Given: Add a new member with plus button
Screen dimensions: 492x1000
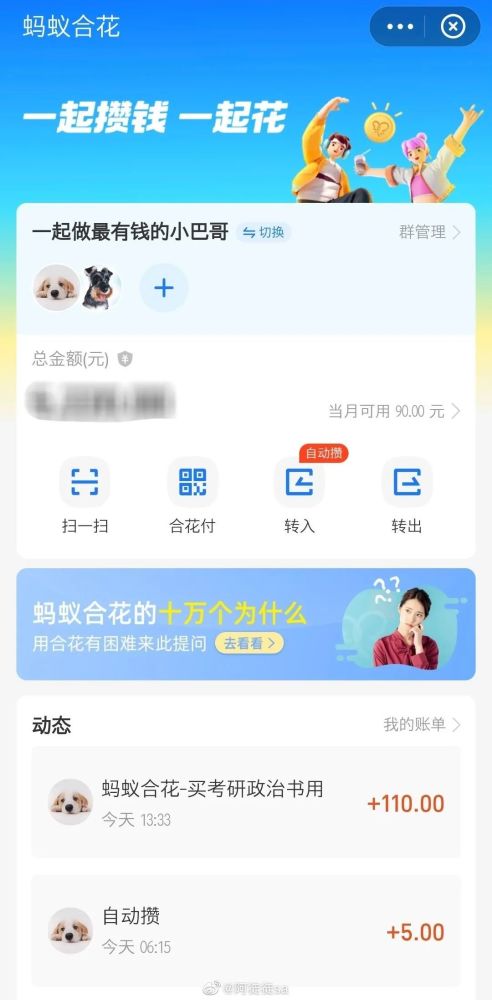Looking at the screenshot, I should coord(164,288).
